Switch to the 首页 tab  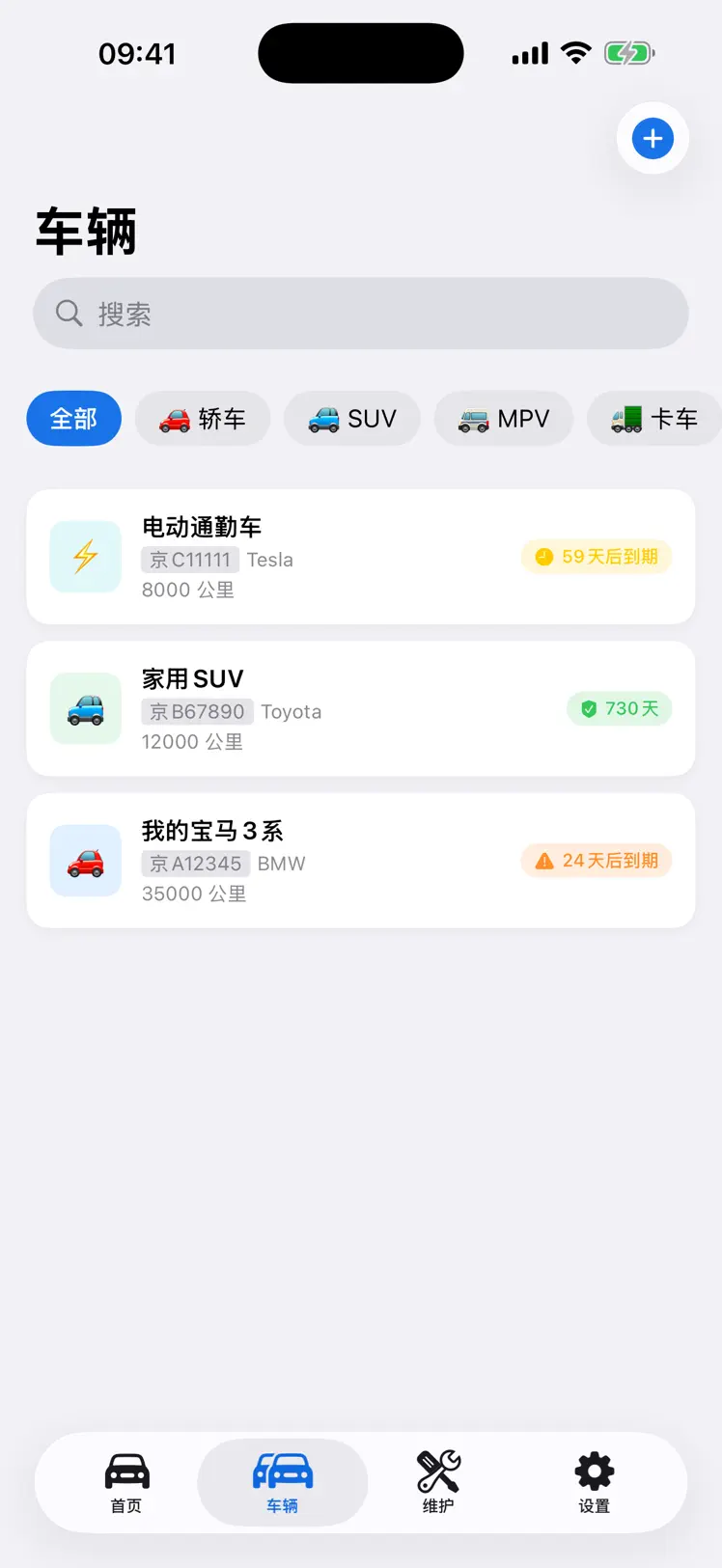click(x=125, y=1483)
